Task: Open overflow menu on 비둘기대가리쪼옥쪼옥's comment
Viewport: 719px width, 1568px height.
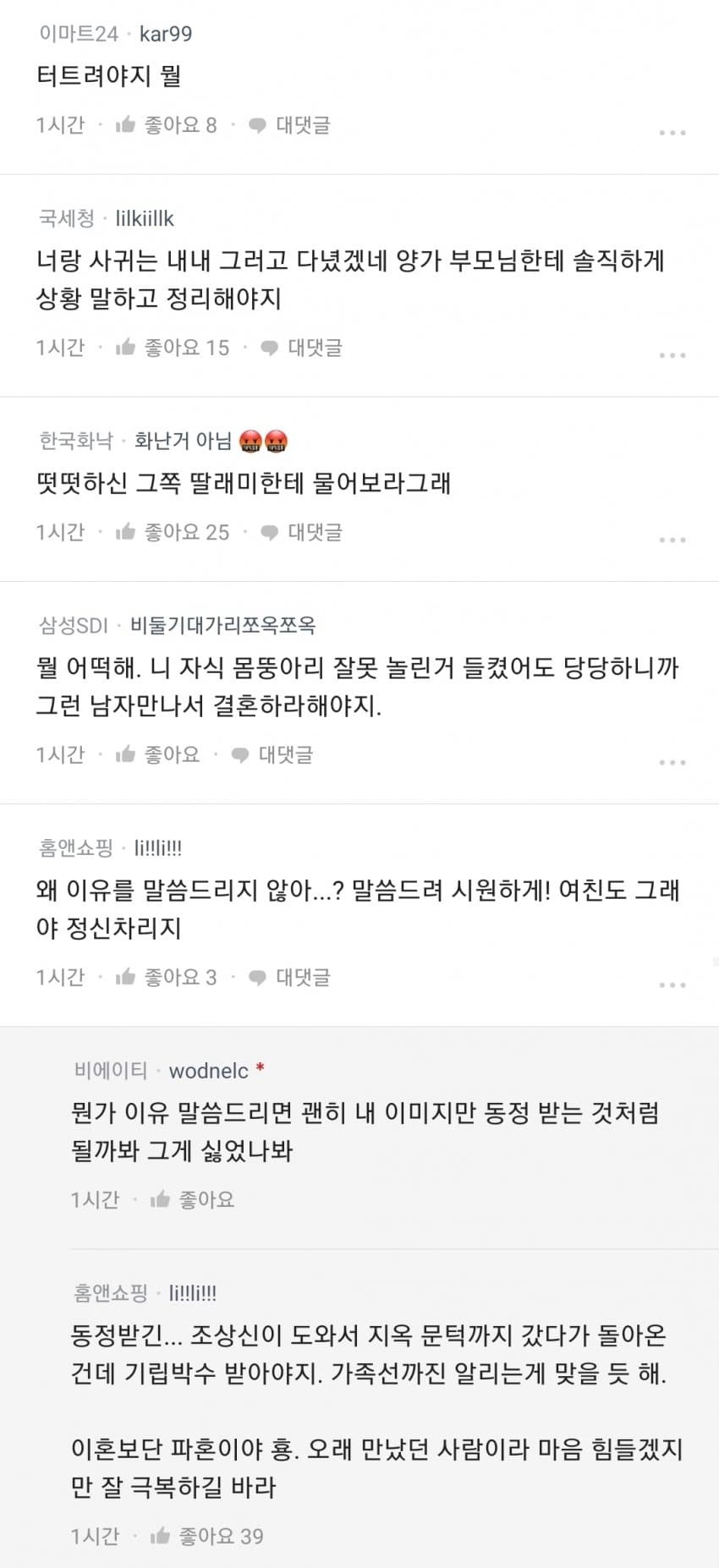Action: [x=672, y=762]
